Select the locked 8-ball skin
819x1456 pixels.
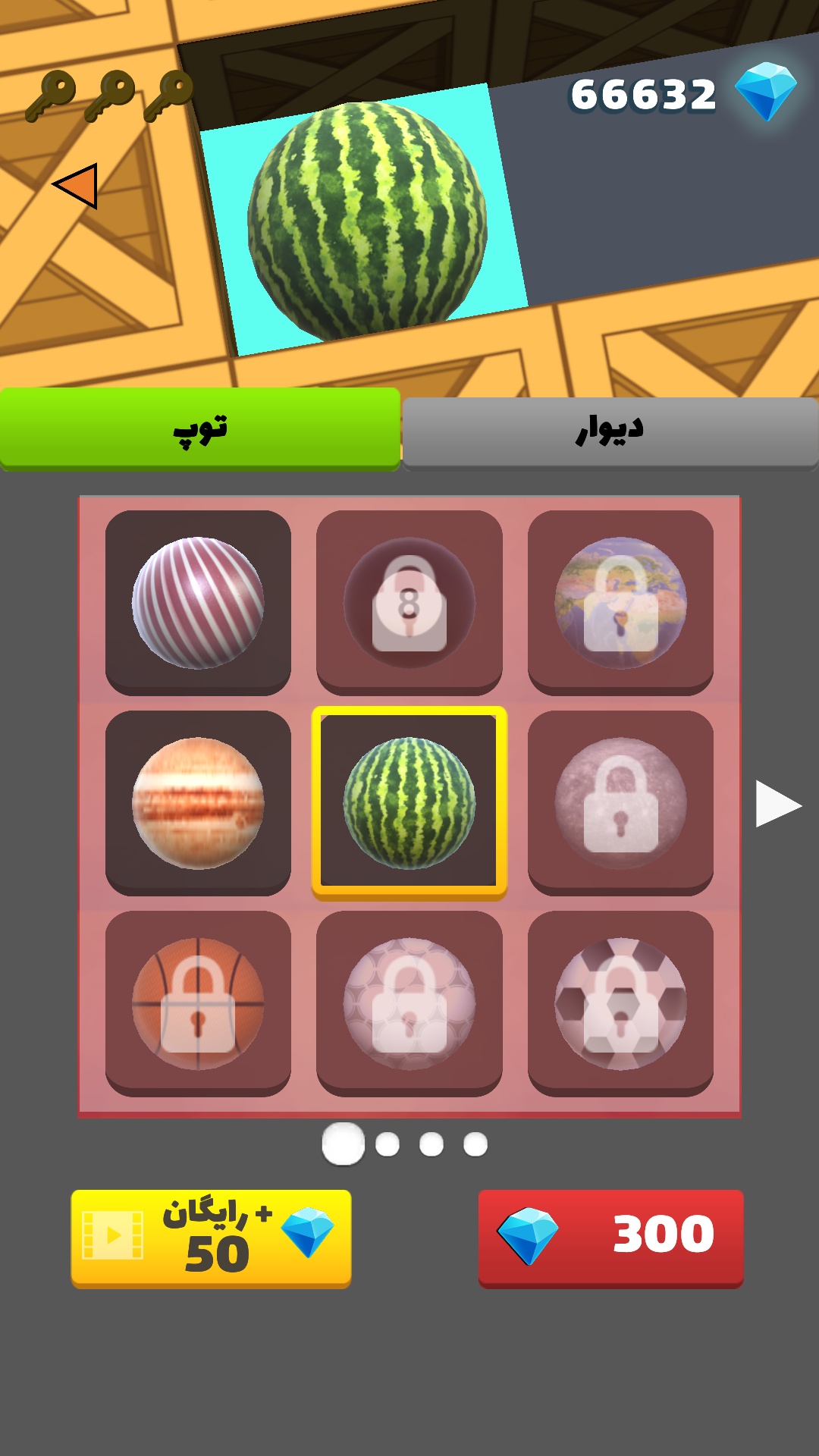point(409,603)
